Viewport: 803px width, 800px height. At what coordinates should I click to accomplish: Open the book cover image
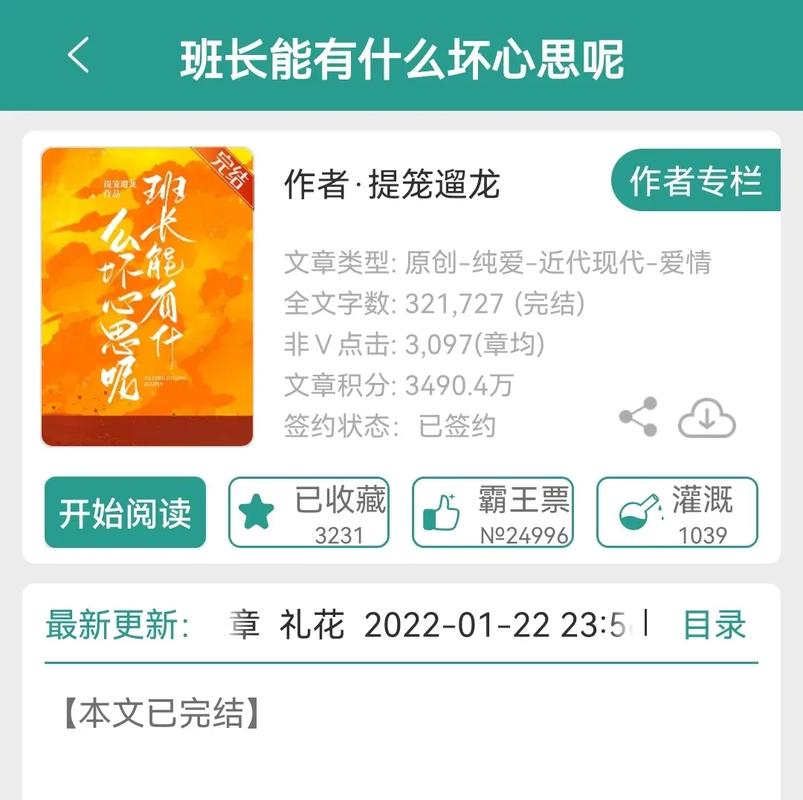tap(147, 297)
